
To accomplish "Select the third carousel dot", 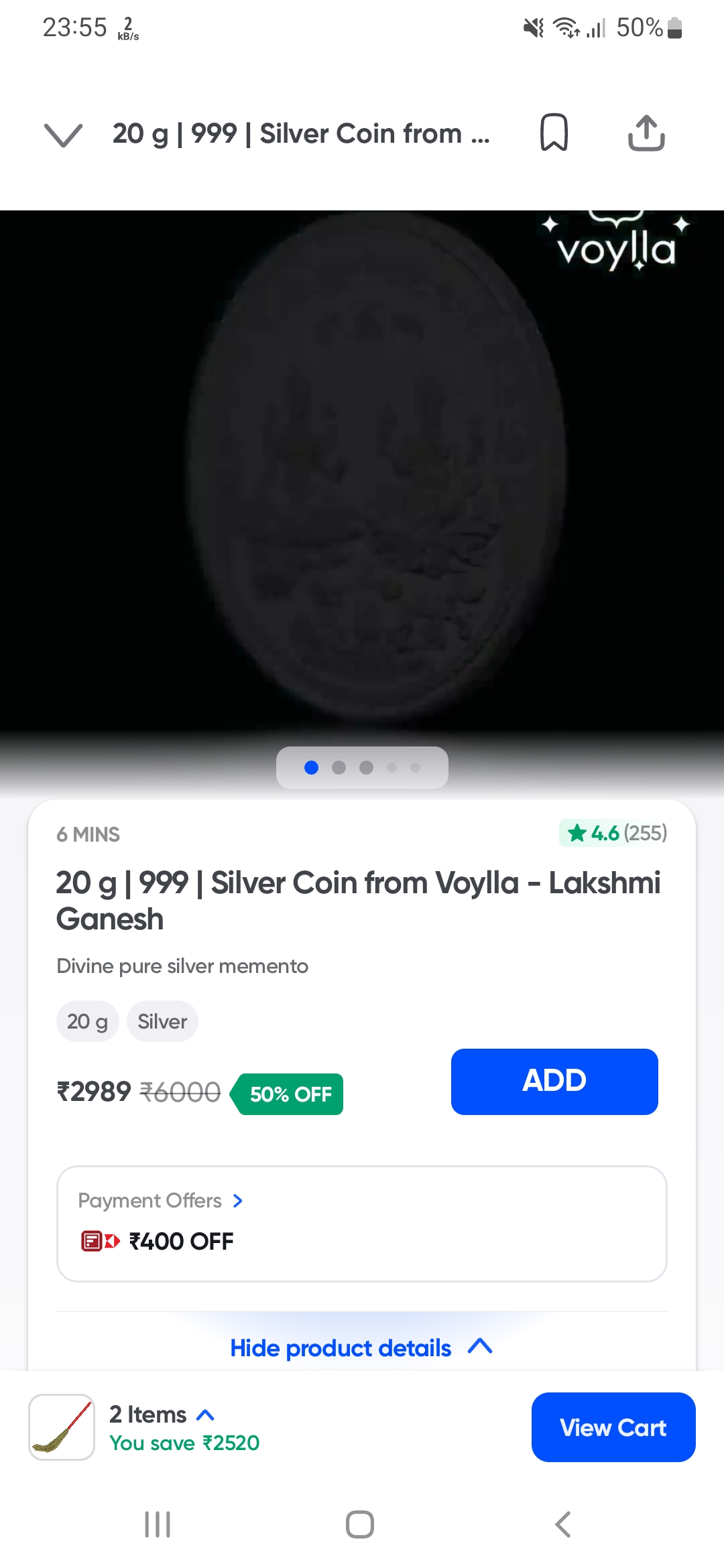I will [x=367, y=767].
